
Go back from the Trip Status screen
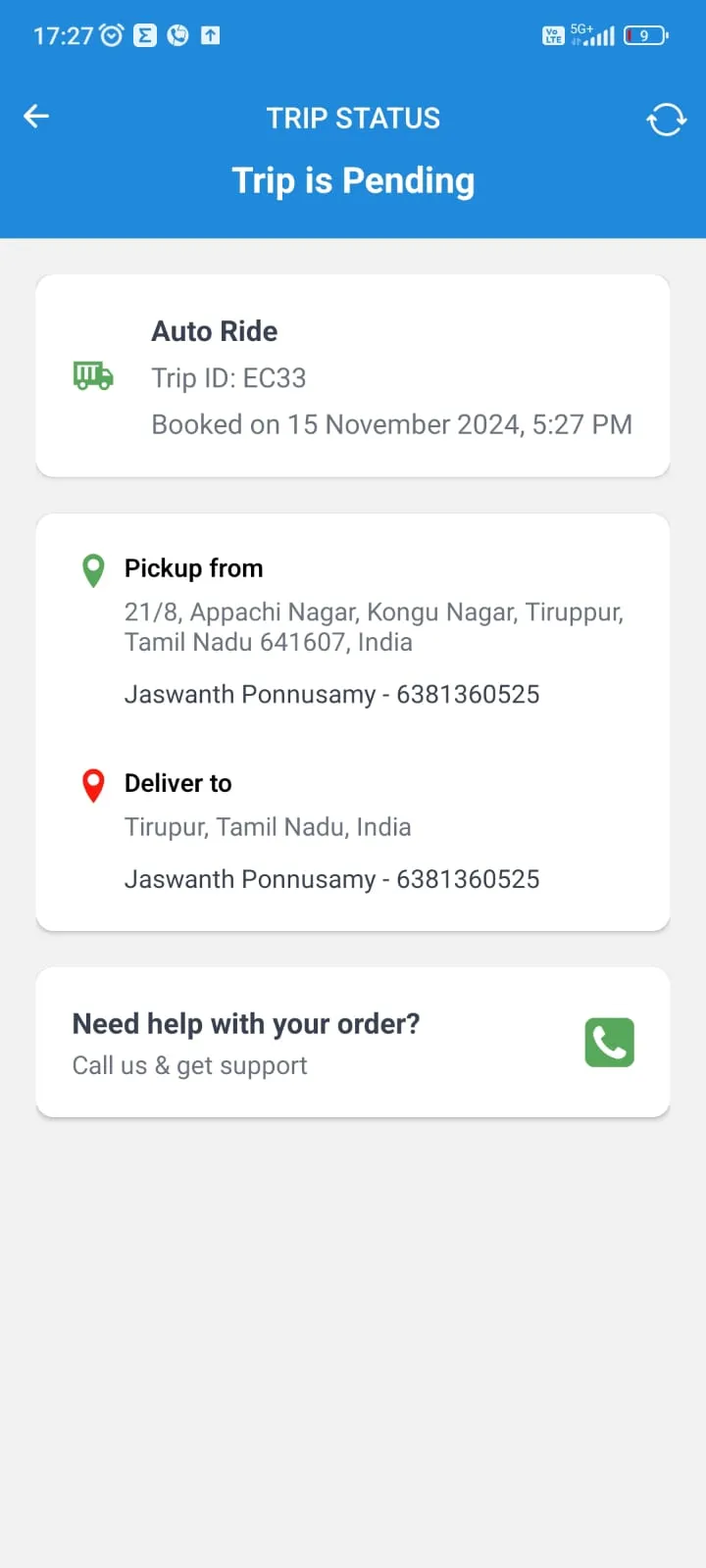coord(36,117)
